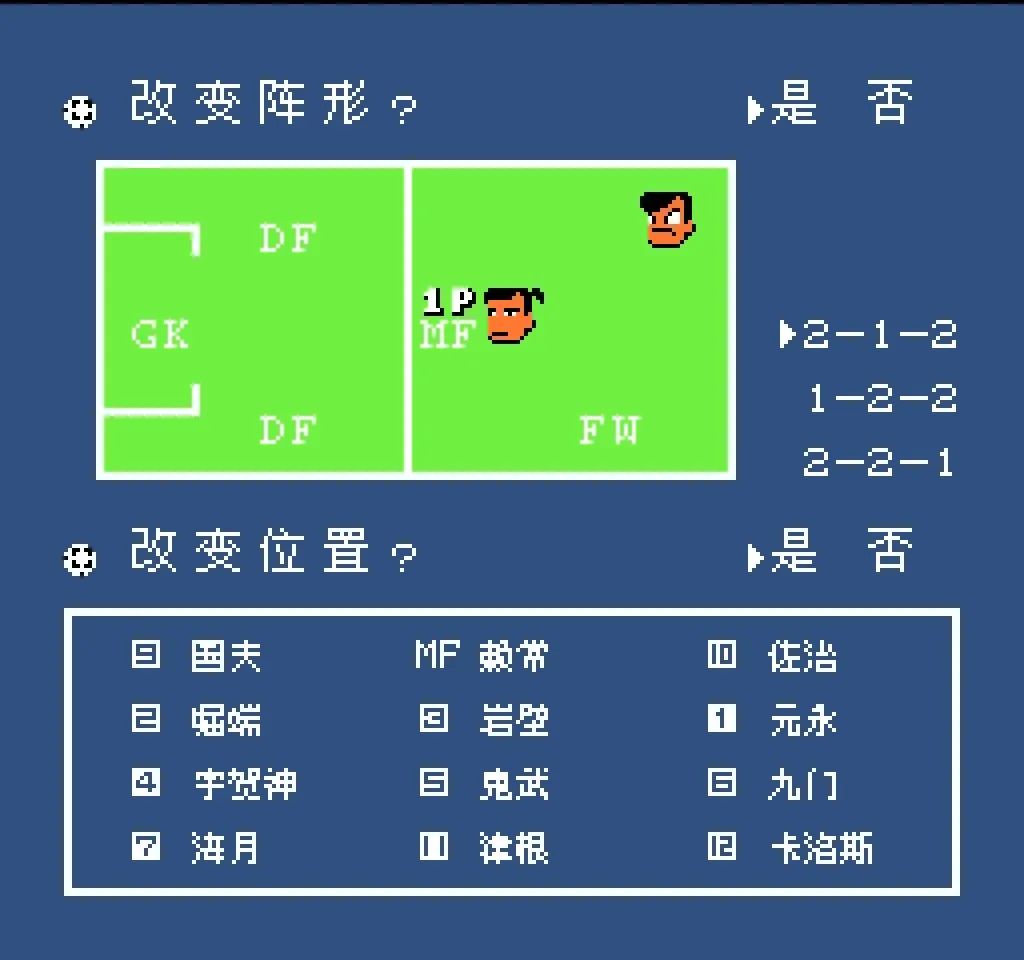Pick player 卡洛斯 from the roster
The height and width of the screenshot is (960, 1024).
click(x=822, y=848)
